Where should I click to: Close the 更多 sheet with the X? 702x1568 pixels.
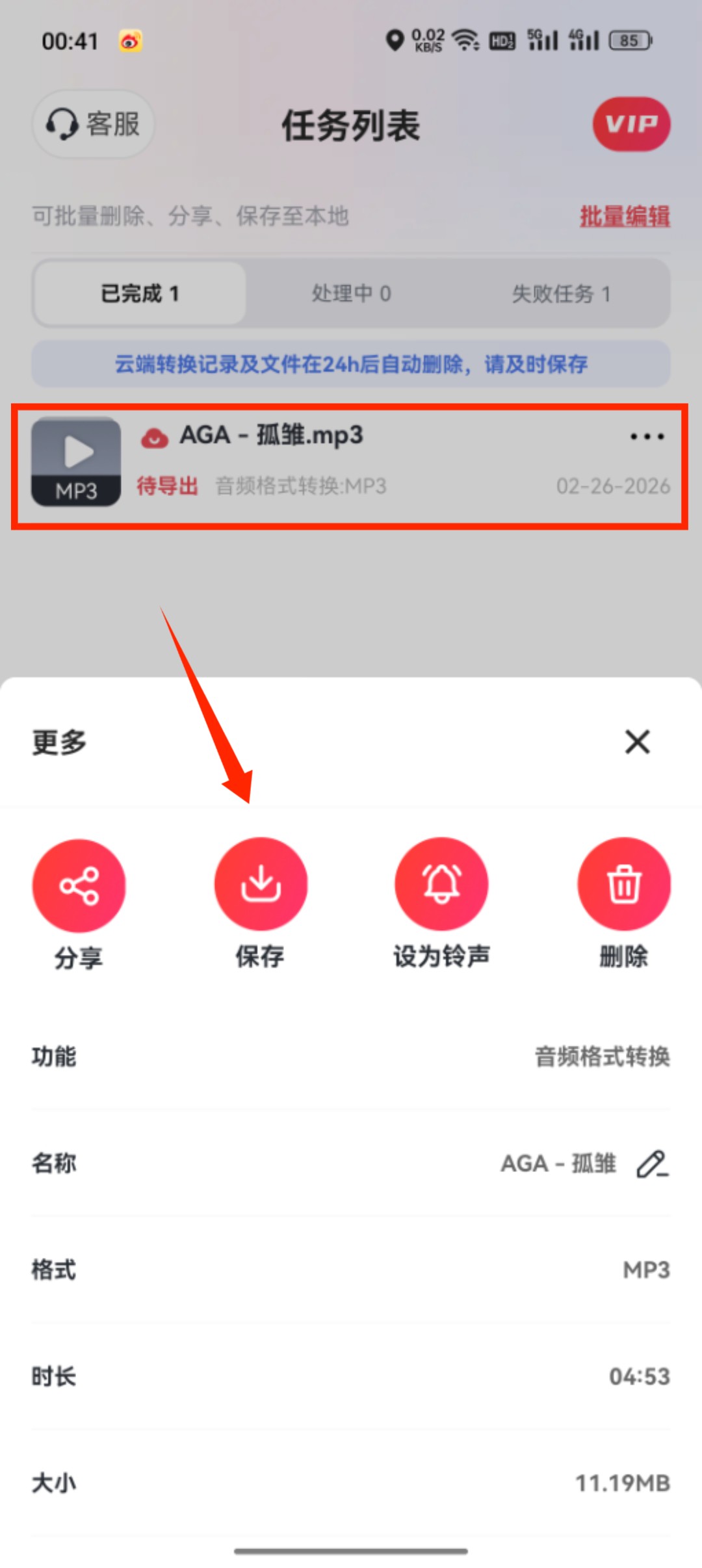pos(637,742)
